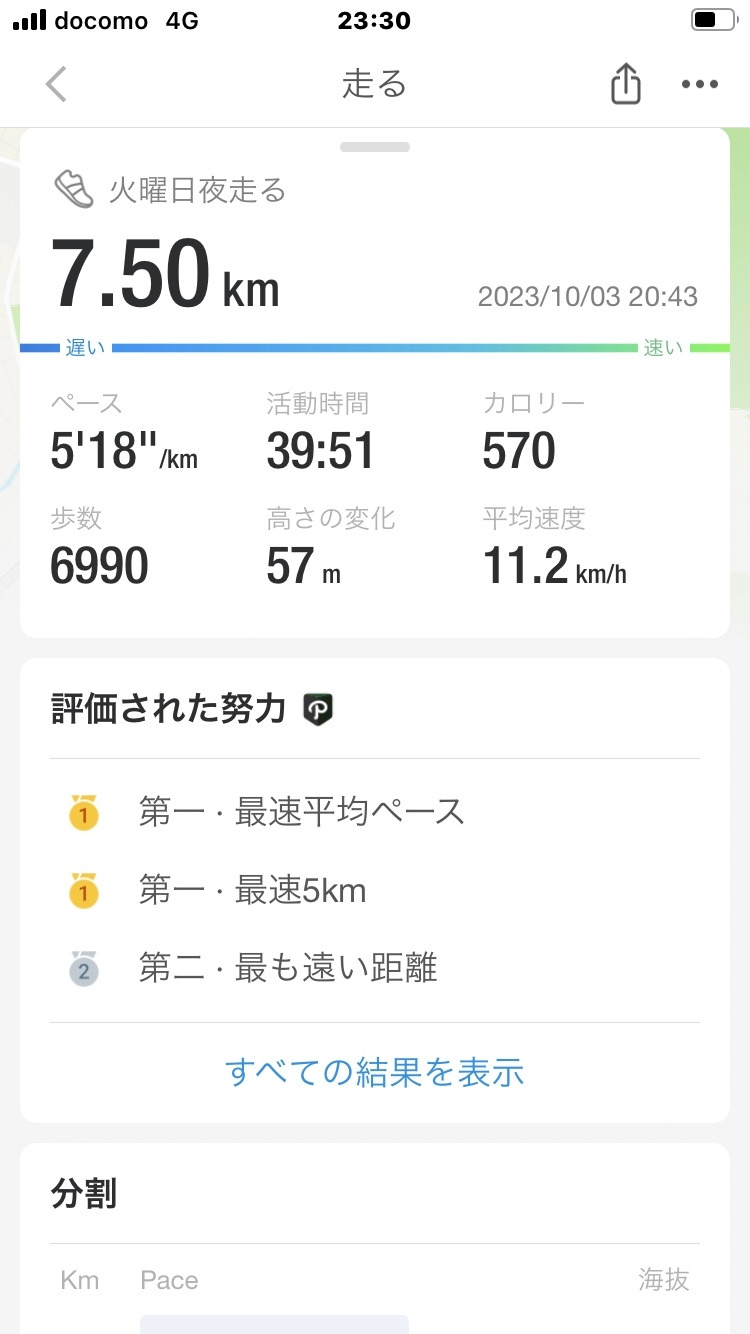Screen dimensions: 750x1334
Task: Open 第一・最速5km achievement
Action: point(252,890)
